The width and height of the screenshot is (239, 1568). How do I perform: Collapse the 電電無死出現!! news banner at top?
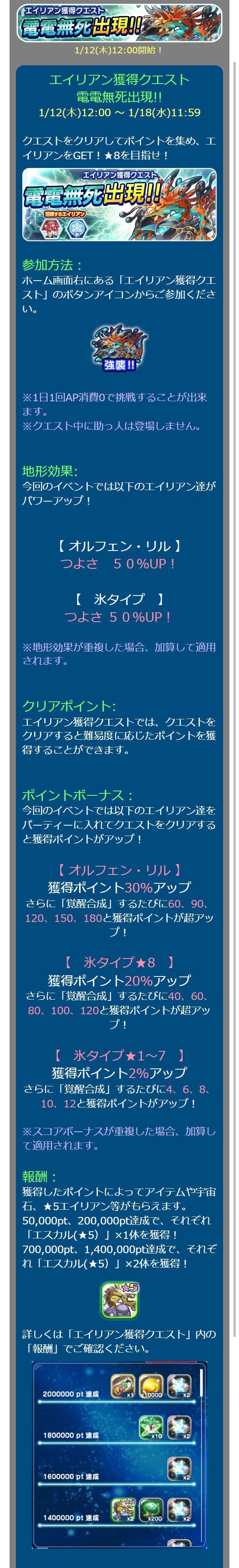(119, 23)
